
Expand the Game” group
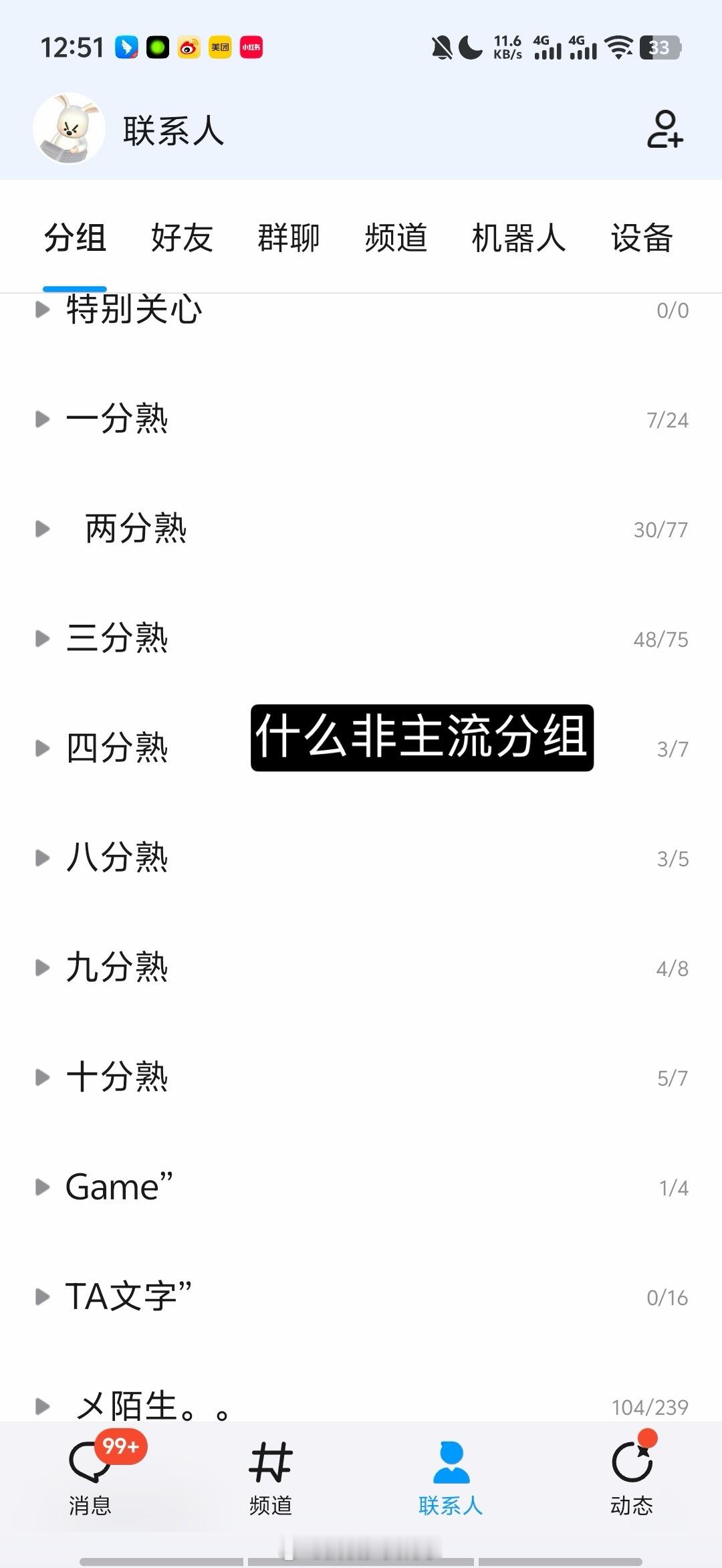[361, 1187]
